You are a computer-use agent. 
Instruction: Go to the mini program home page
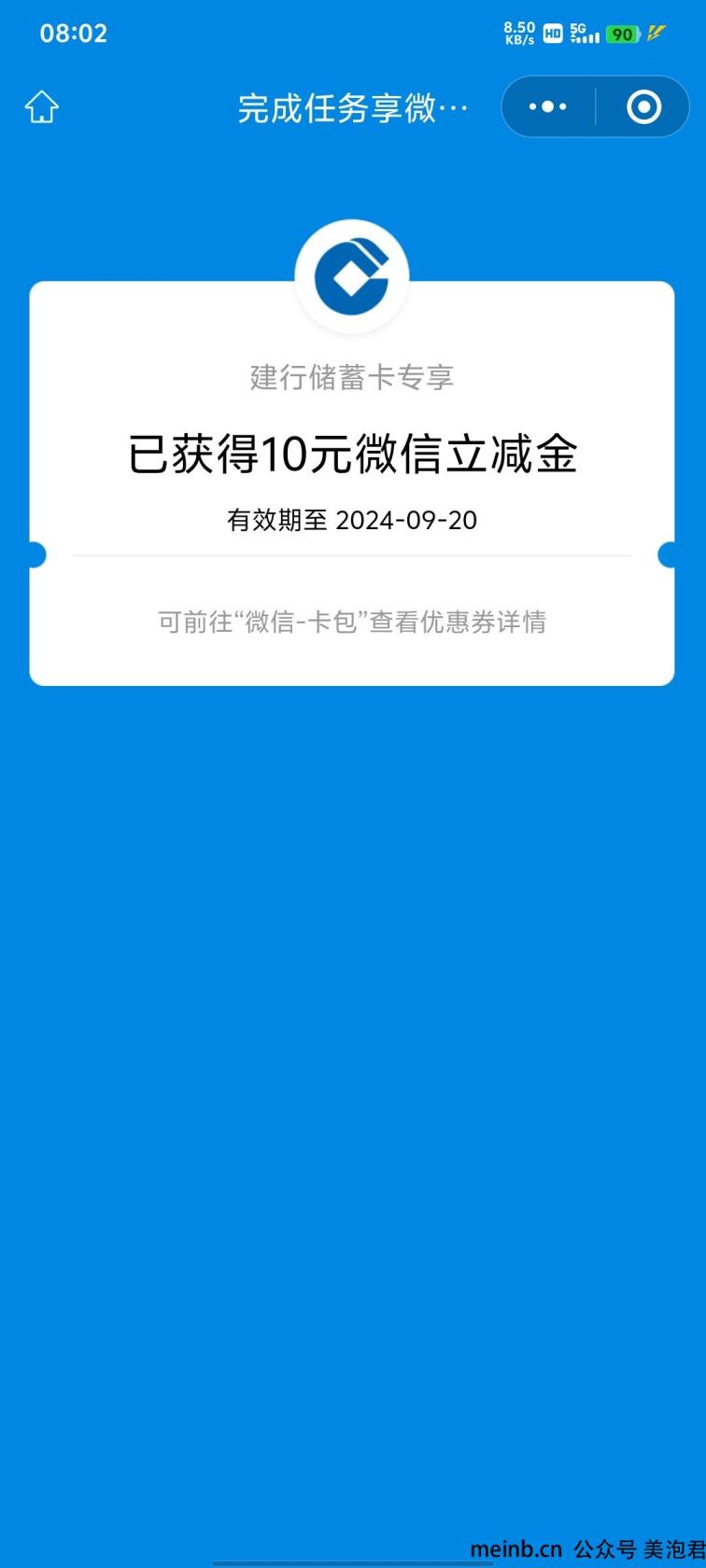[x=41, y=107]
